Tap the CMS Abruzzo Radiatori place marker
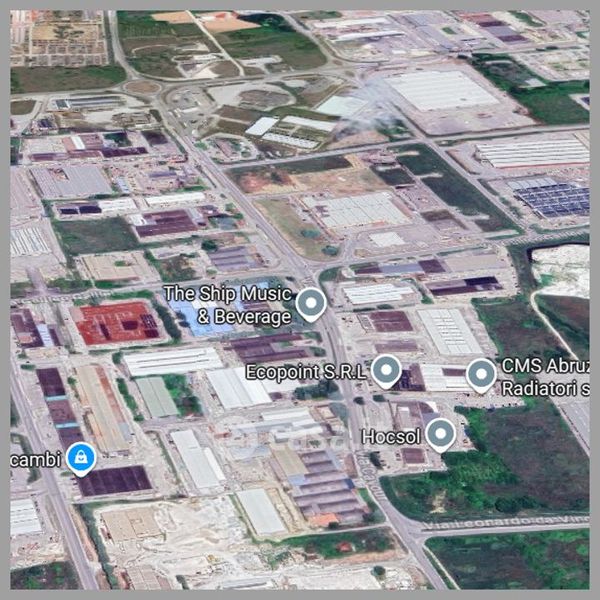Image resolution: width=600 pixels, height=600 pixels. (x=481, y=375)
